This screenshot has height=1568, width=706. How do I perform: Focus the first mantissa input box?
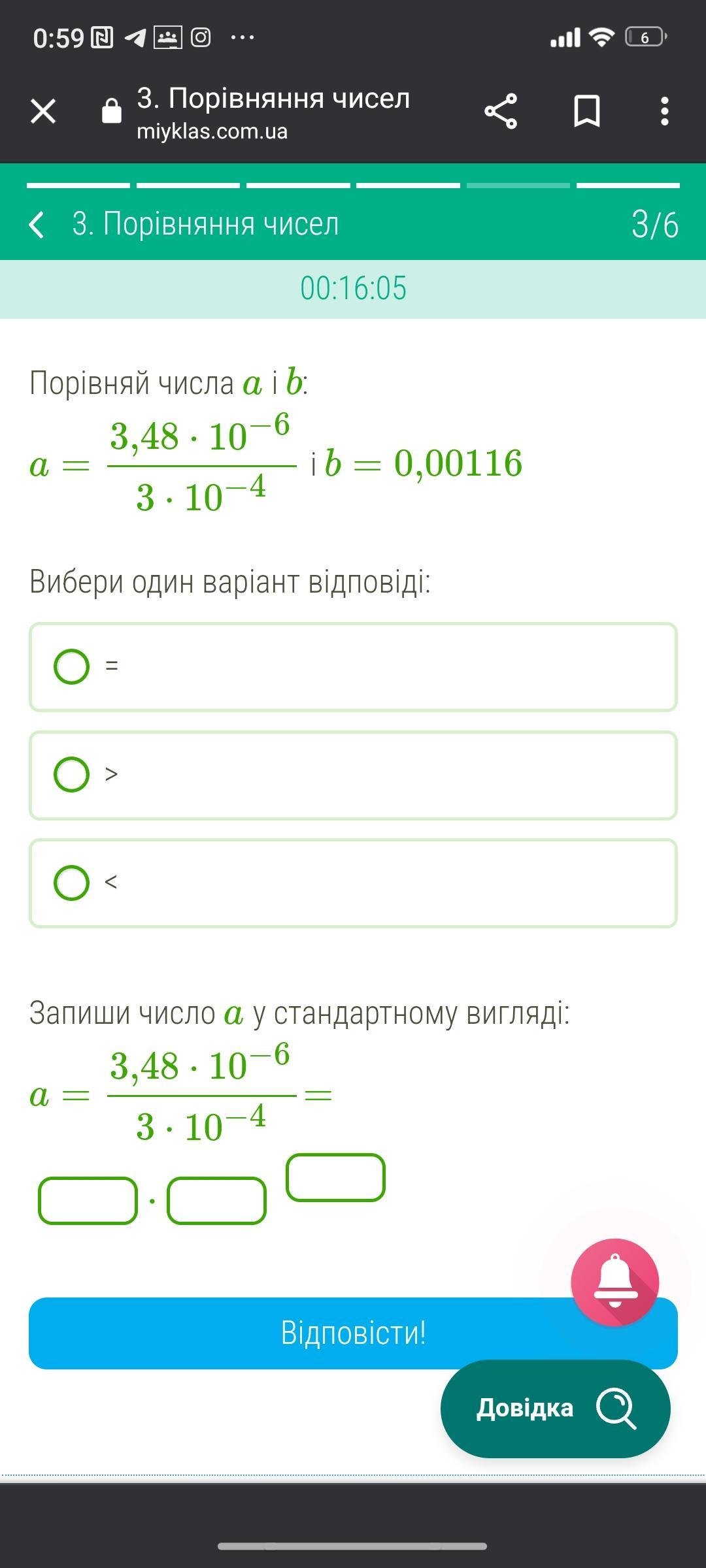tap(88, 1200)
